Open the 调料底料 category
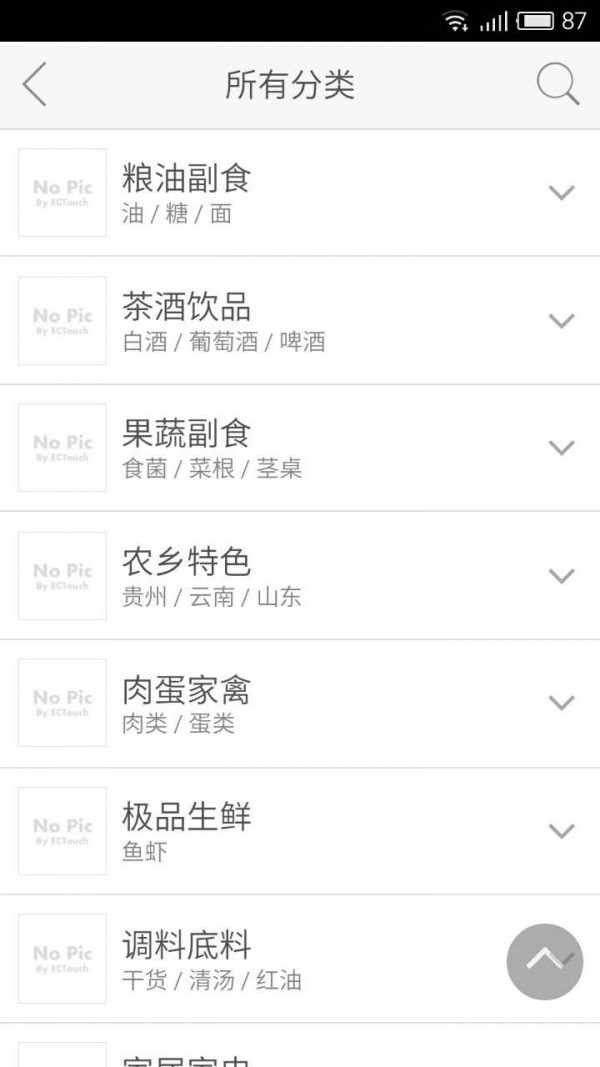This screenshot has height=1067, width=600. [186, 945]
